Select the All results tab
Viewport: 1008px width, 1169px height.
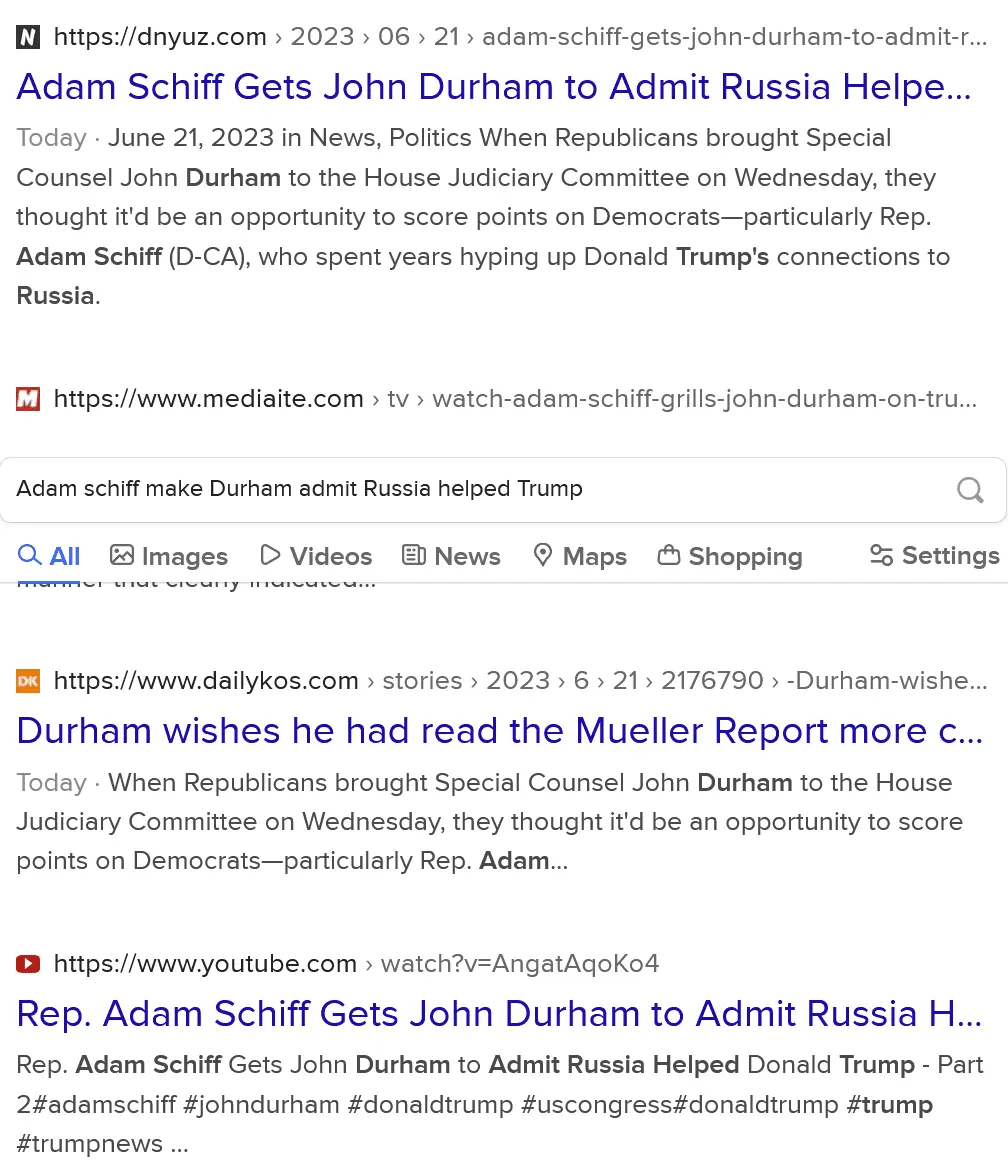click(x=50, y=556)
